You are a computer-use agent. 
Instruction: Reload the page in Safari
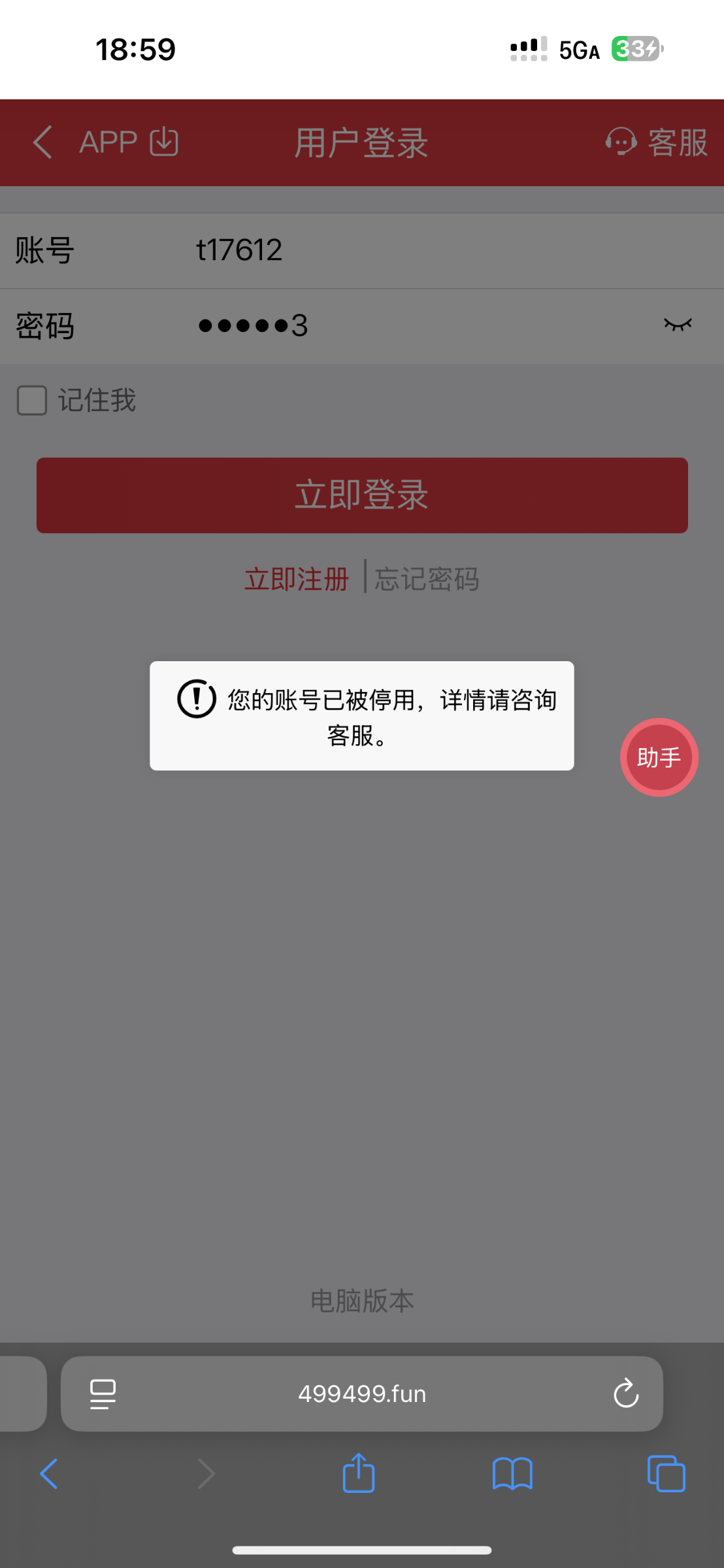click(x=625, y=1394)
